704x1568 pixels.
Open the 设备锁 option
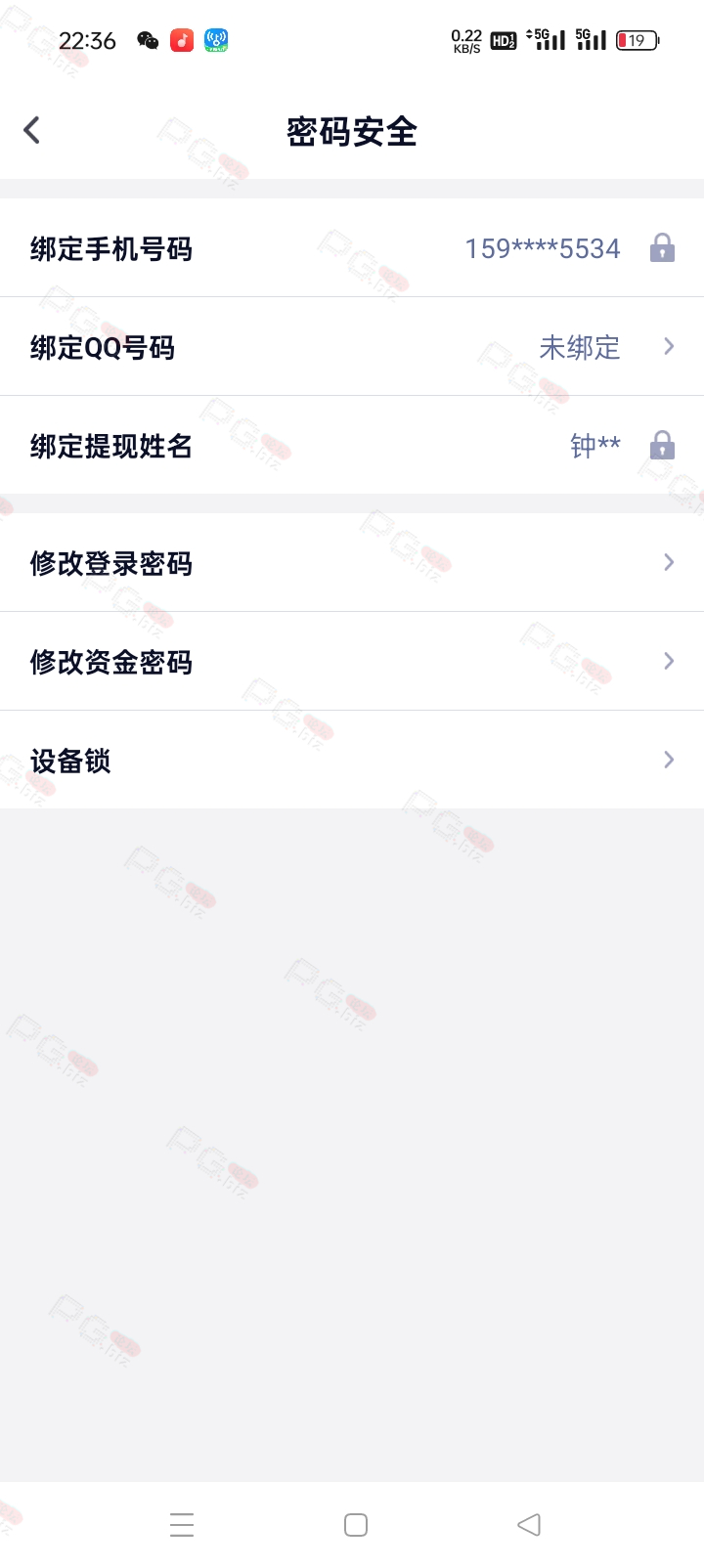coord(352,761)
